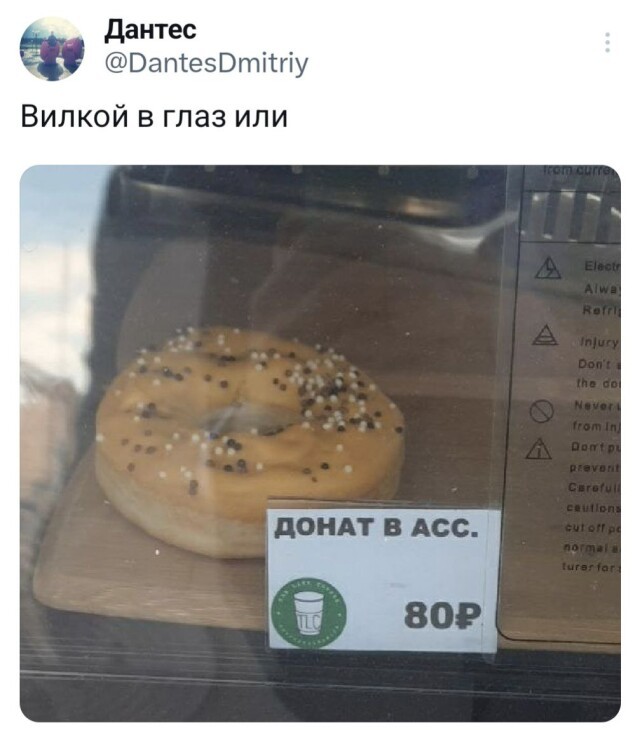Open the @DantesDmitriy profile handle
The image size is (640, 732).
(205, 64)
